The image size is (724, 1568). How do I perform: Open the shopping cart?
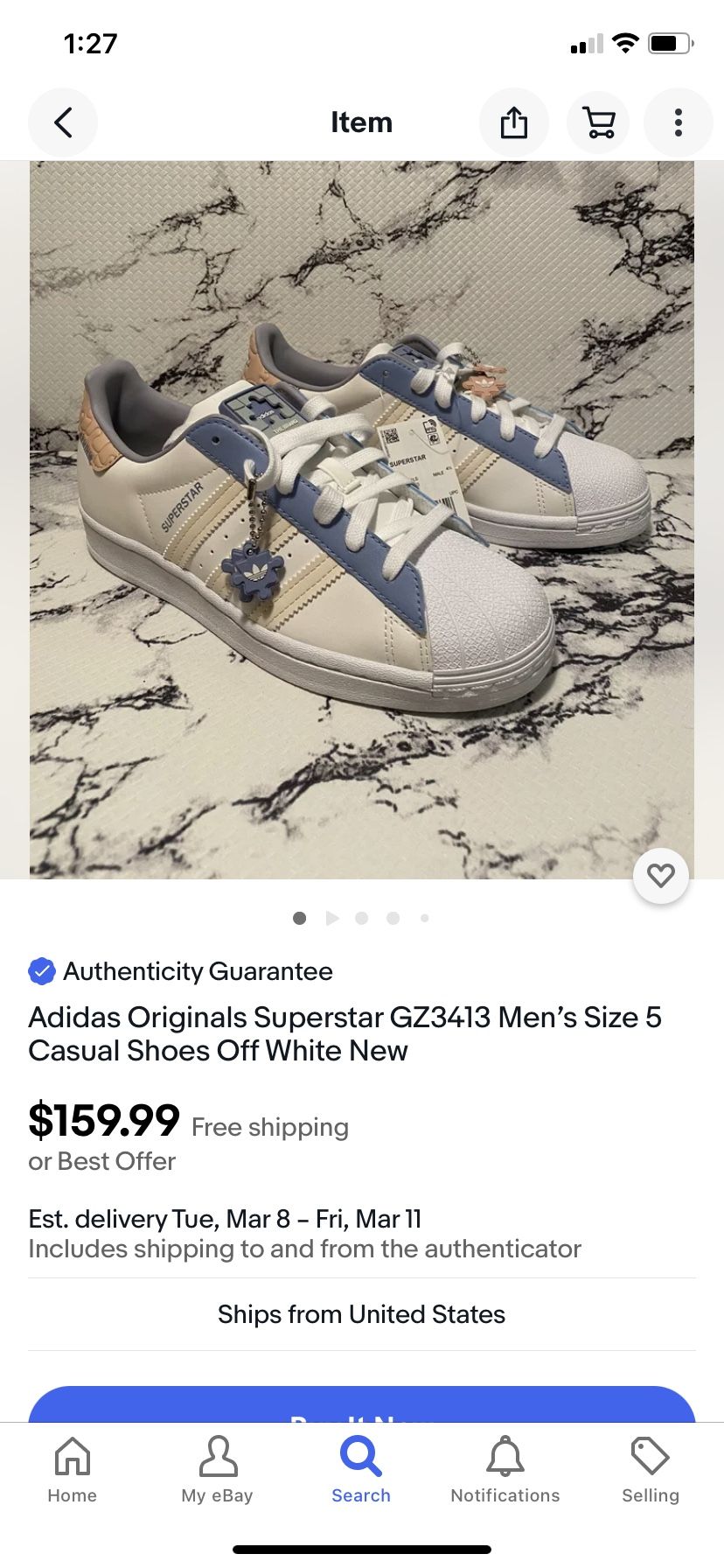(x=599, y=122)
